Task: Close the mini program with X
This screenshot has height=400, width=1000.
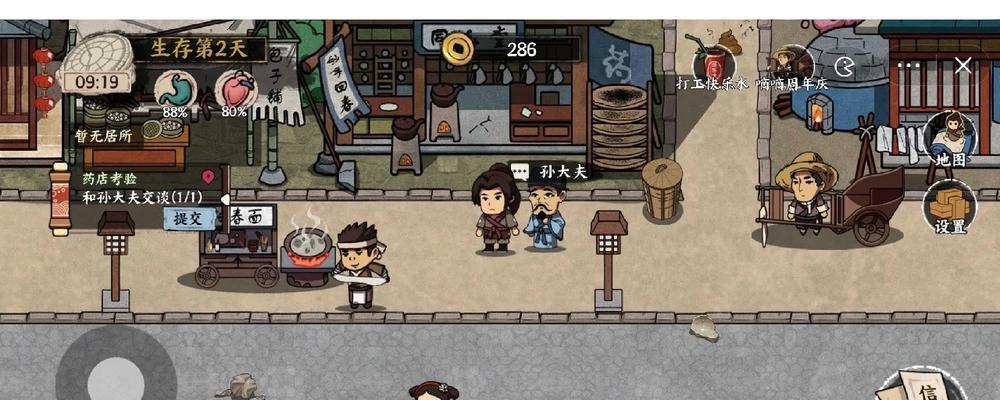Action: tap(963, 66)
